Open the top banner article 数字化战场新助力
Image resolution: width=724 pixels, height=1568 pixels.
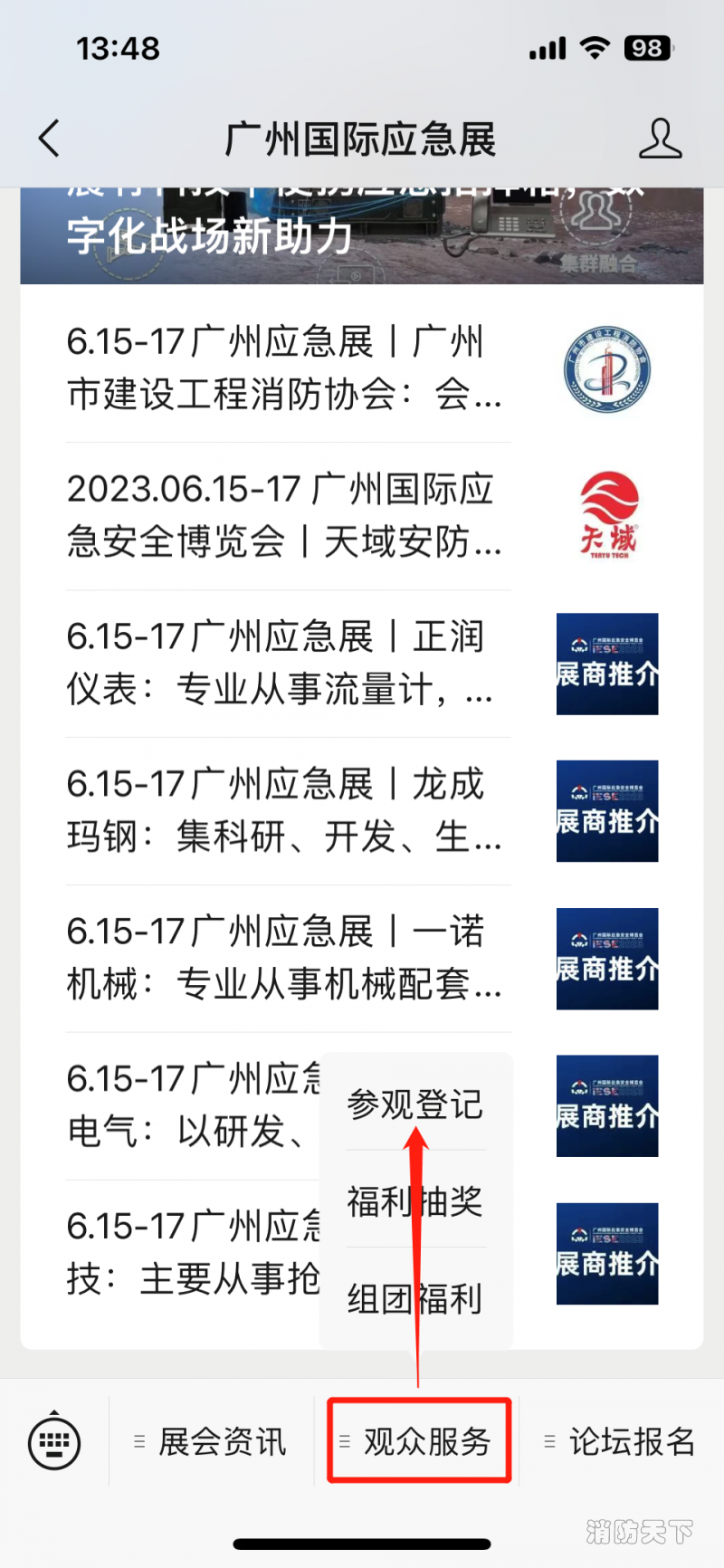click(x=362, y=235)
